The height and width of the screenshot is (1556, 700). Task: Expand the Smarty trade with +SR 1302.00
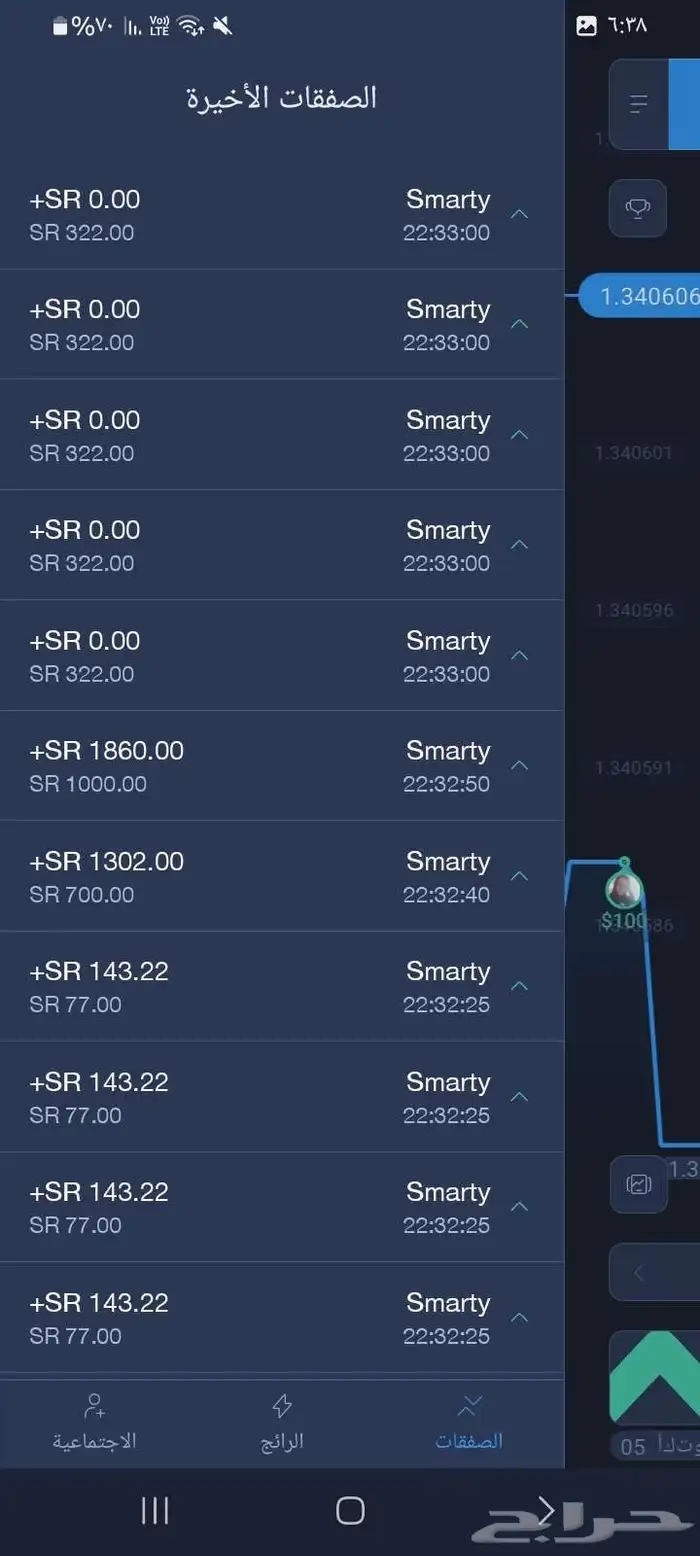point(519,876)
